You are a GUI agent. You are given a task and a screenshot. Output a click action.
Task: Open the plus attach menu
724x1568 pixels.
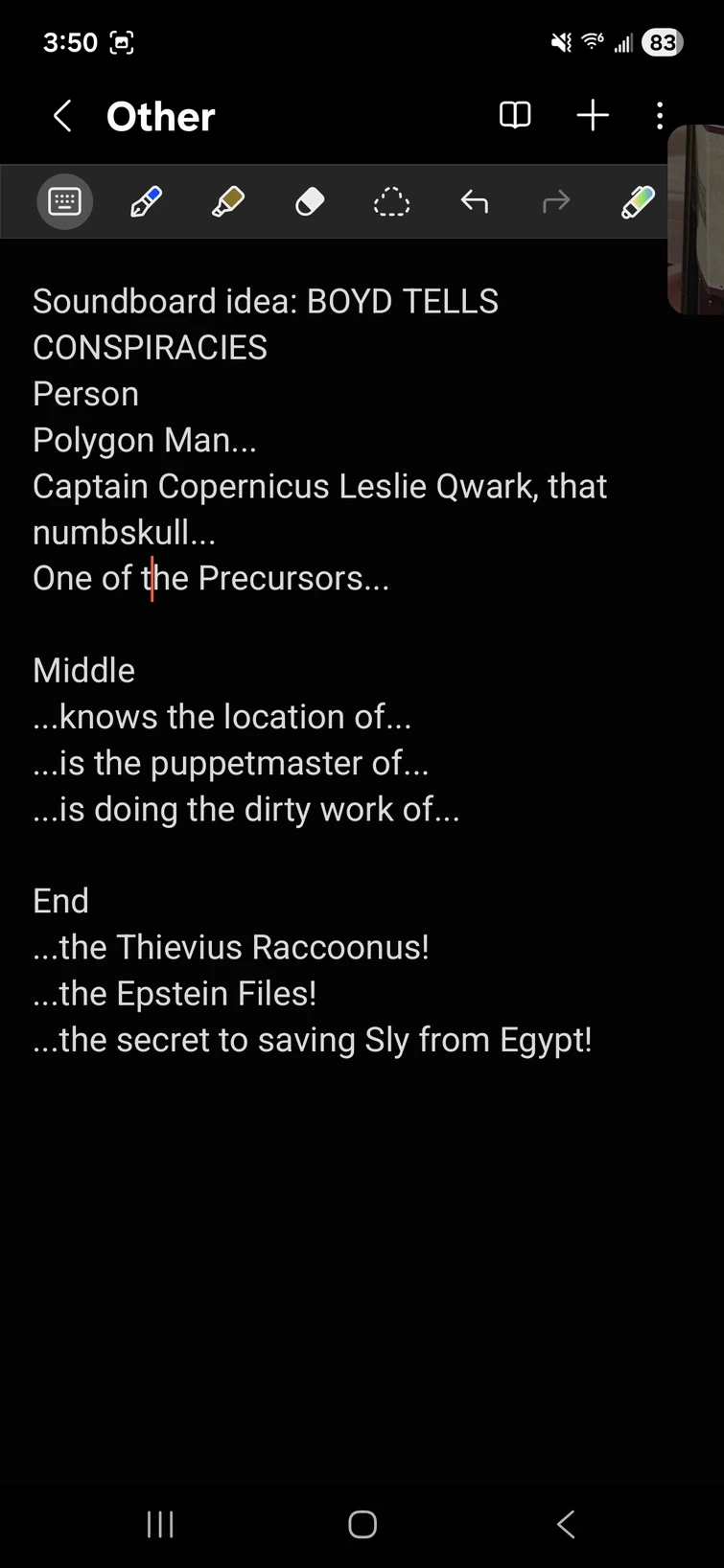(593, 116)
